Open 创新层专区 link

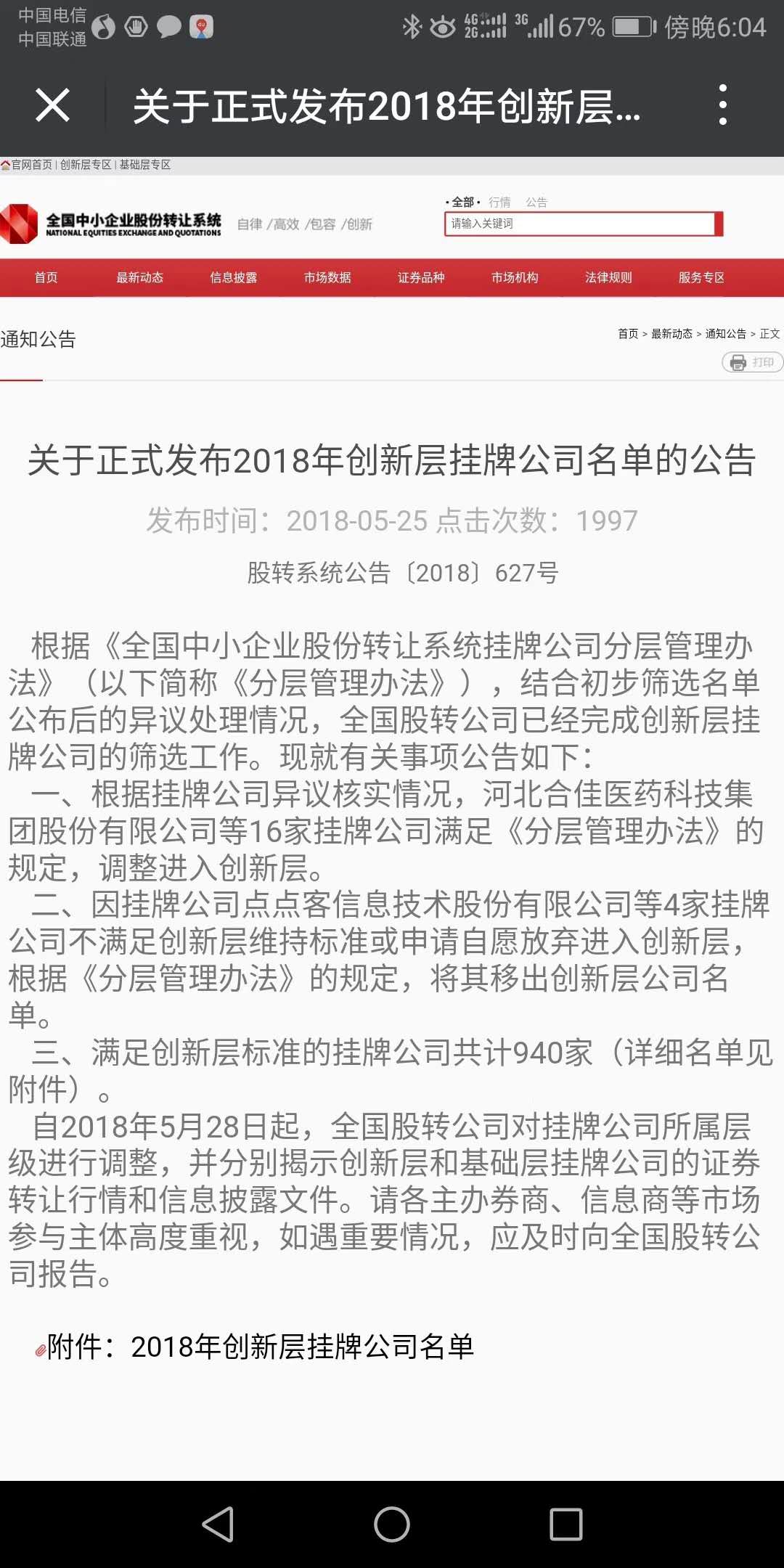(86, 165)
